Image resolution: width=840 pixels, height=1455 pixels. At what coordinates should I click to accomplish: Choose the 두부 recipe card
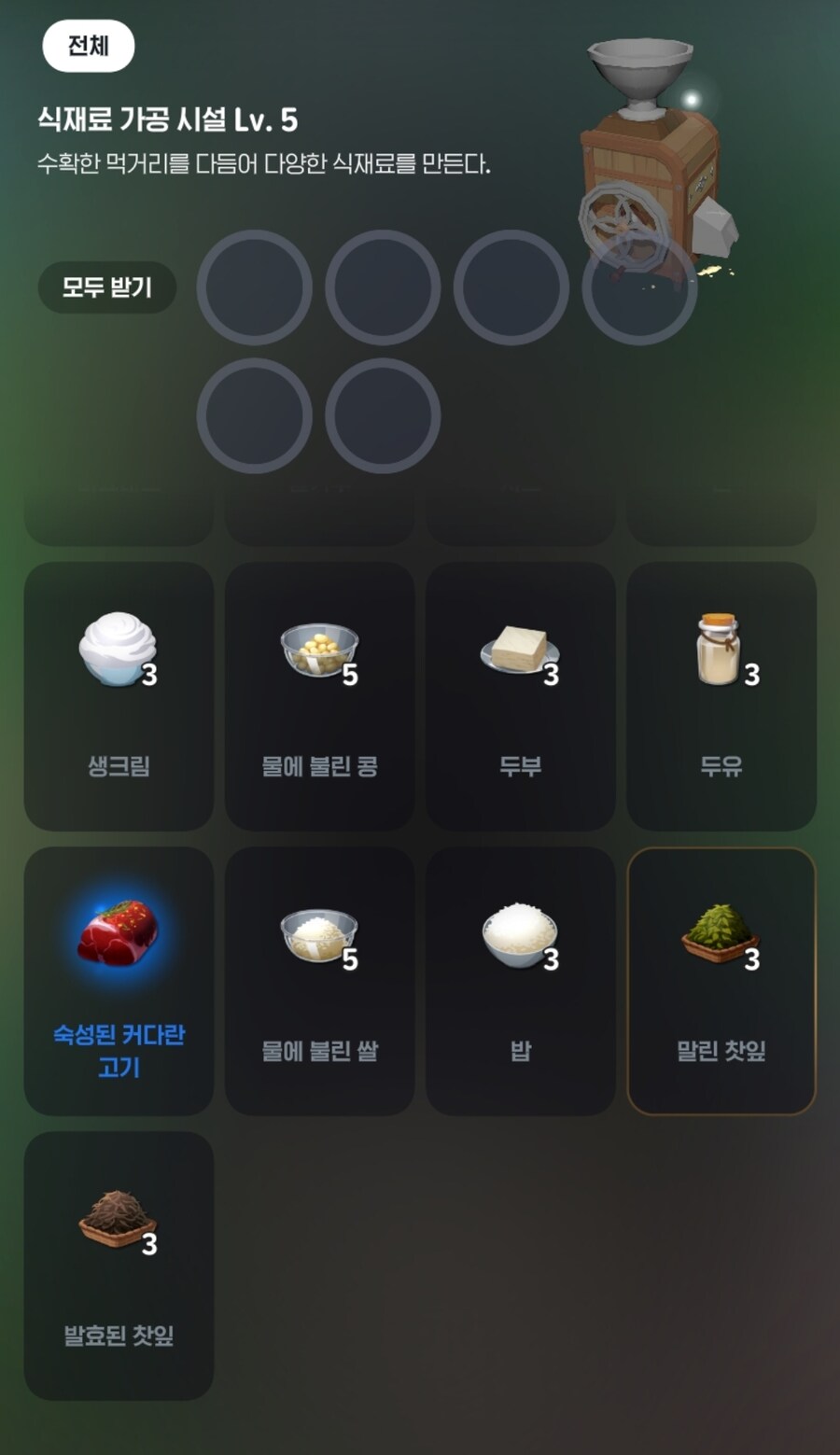pos(520,696)
